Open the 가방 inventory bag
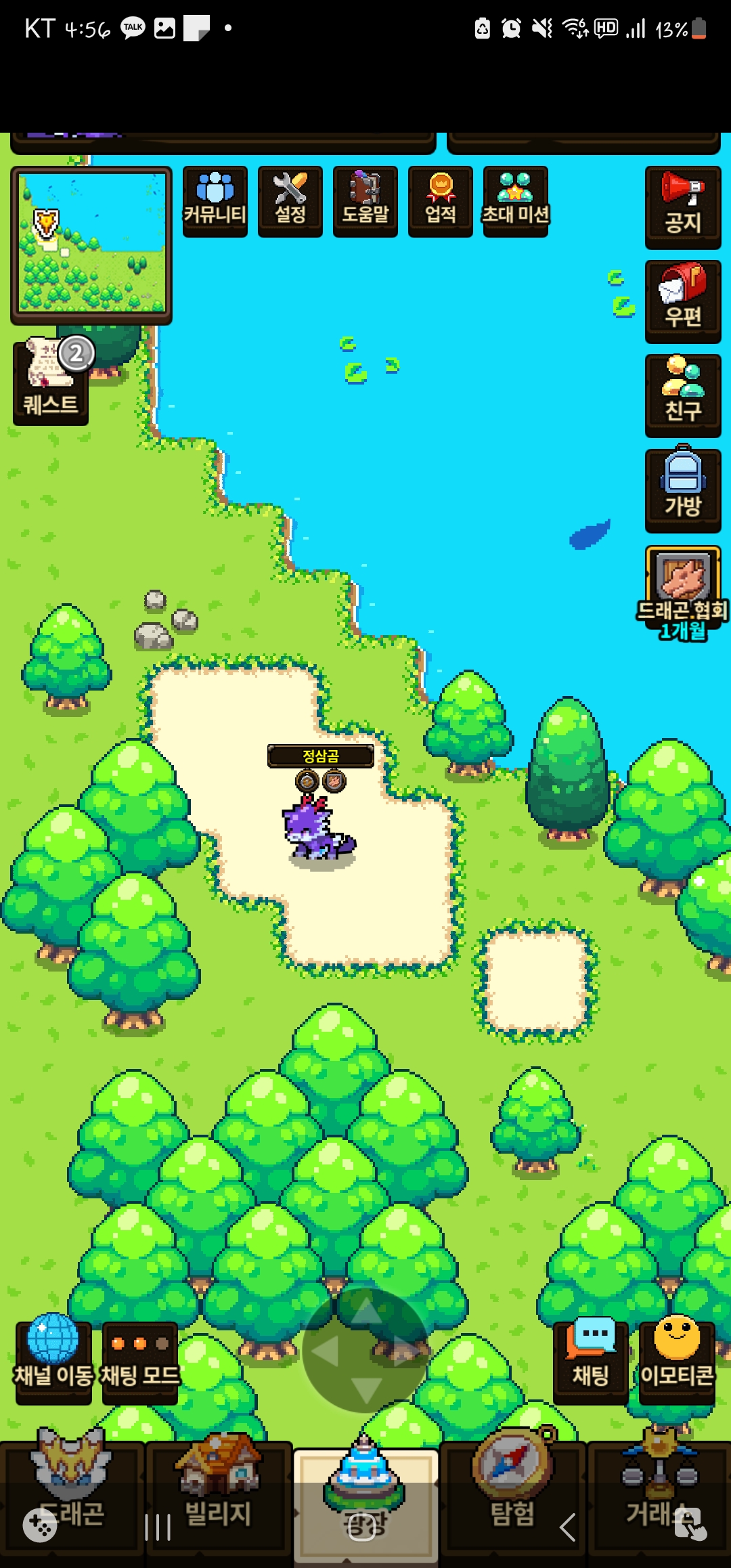731x1568 pixels. (683, 489)
